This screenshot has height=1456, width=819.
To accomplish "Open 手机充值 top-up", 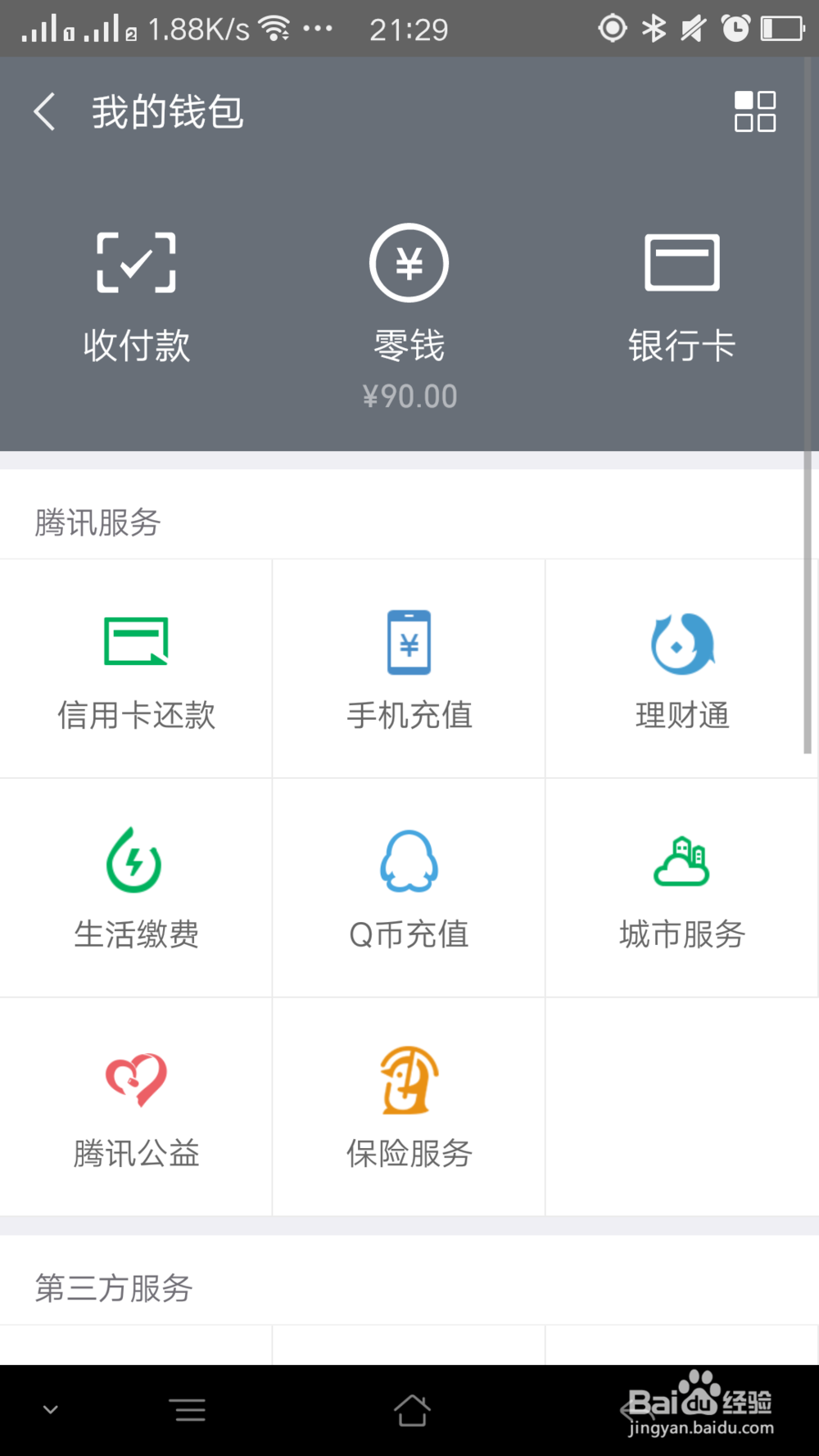I will [409, 669].
